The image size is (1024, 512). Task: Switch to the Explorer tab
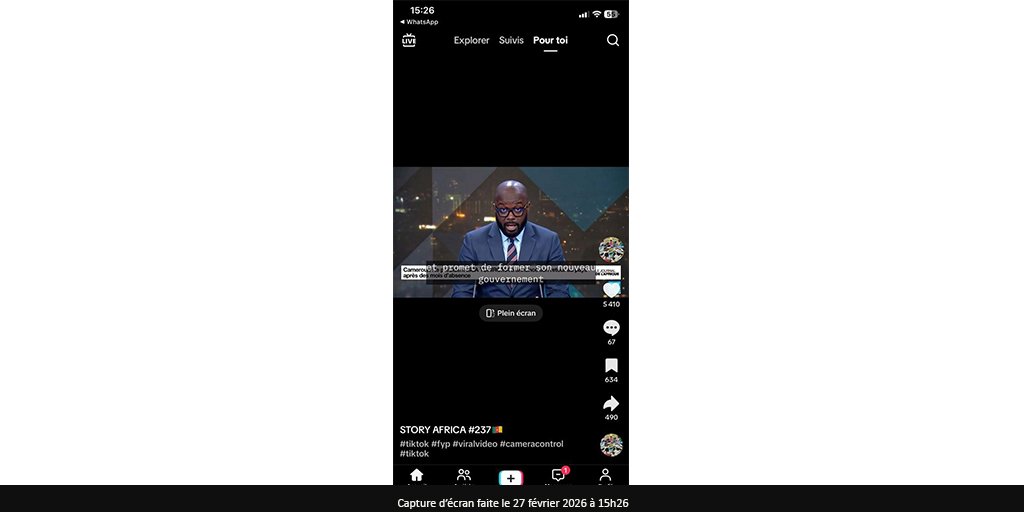coord(471,40)
